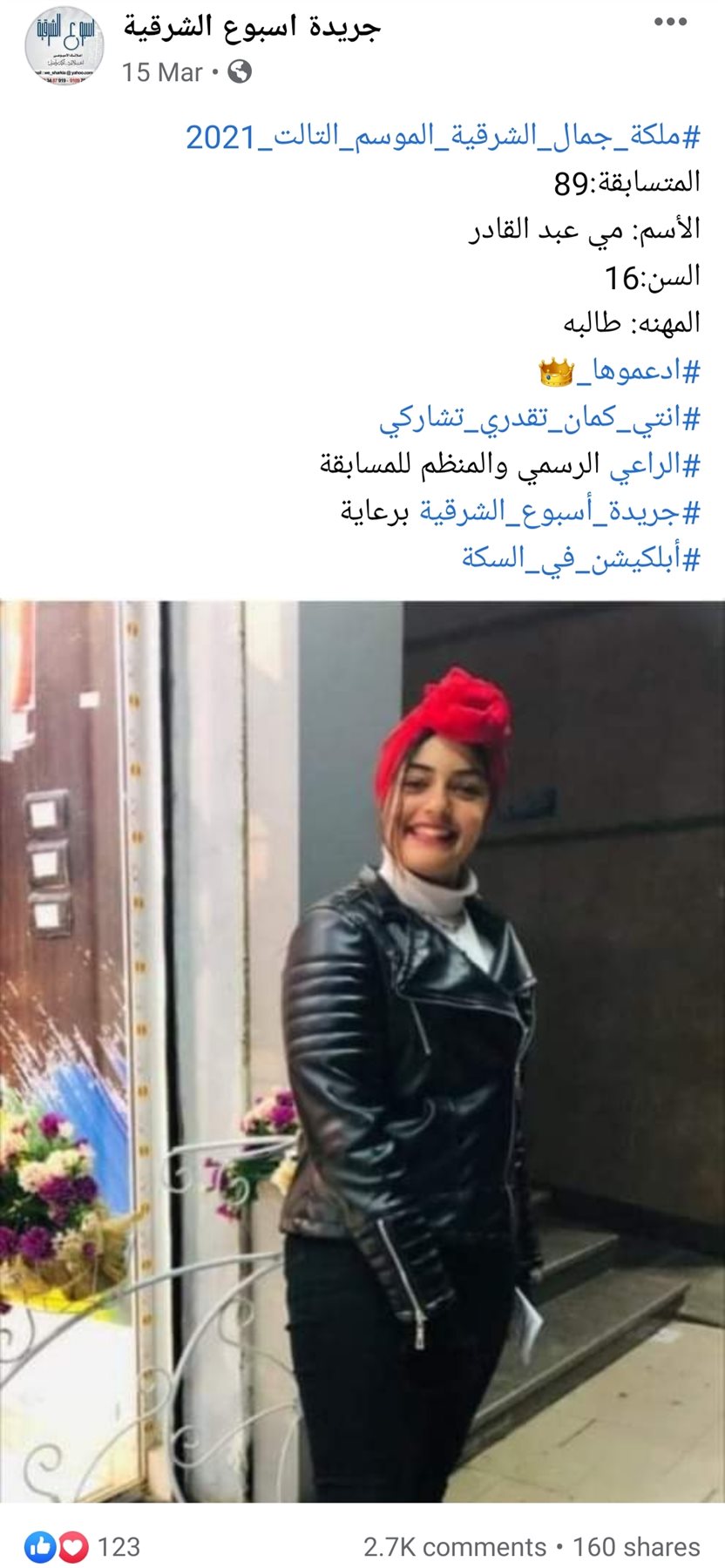Open hashtag أبلكيشن_في_السكة

pos(580,558)
